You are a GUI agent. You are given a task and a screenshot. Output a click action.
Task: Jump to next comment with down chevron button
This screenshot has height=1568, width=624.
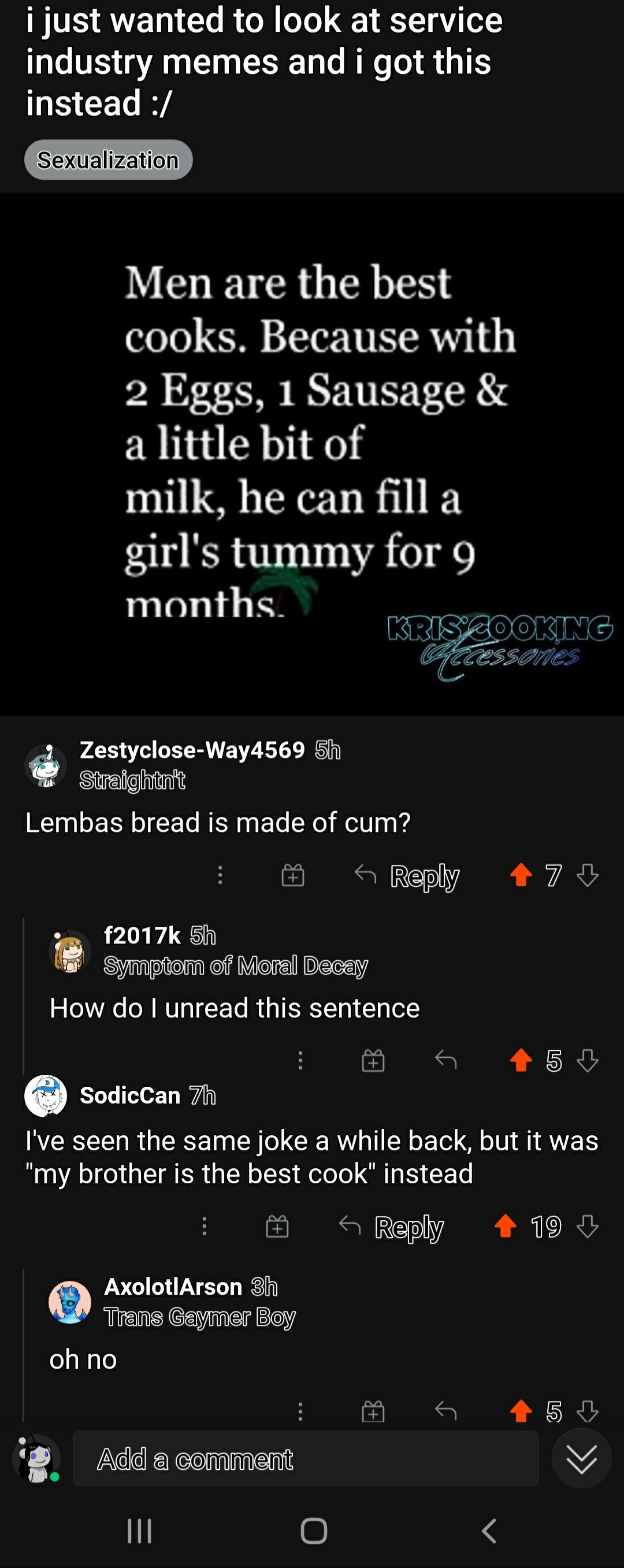581,1458
